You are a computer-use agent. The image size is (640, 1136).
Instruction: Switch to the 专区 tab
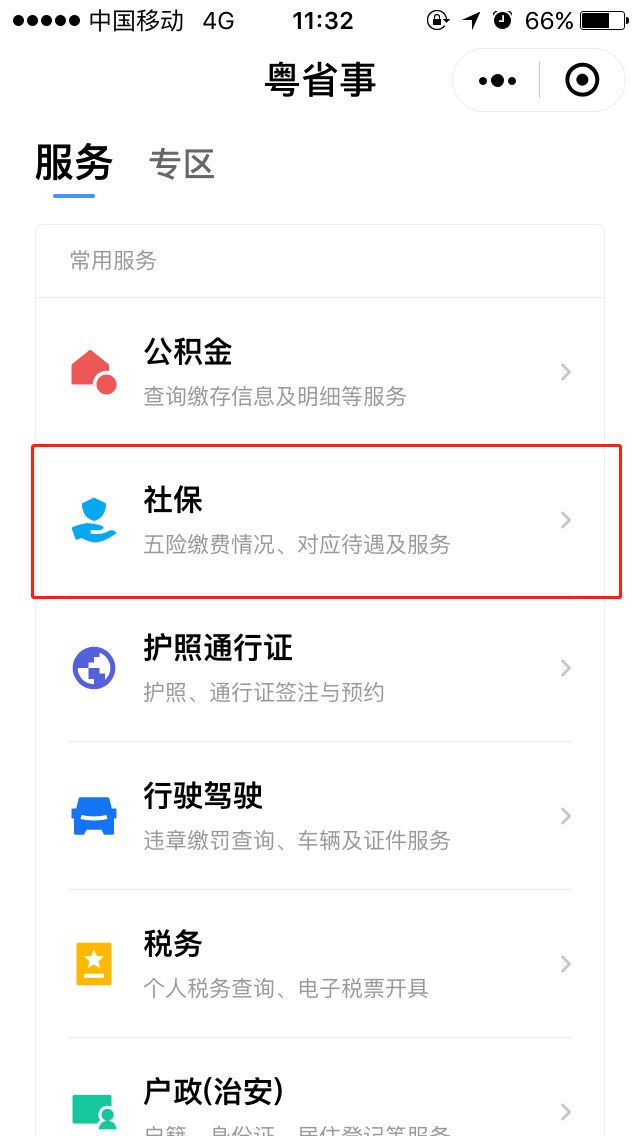(181, 164)
